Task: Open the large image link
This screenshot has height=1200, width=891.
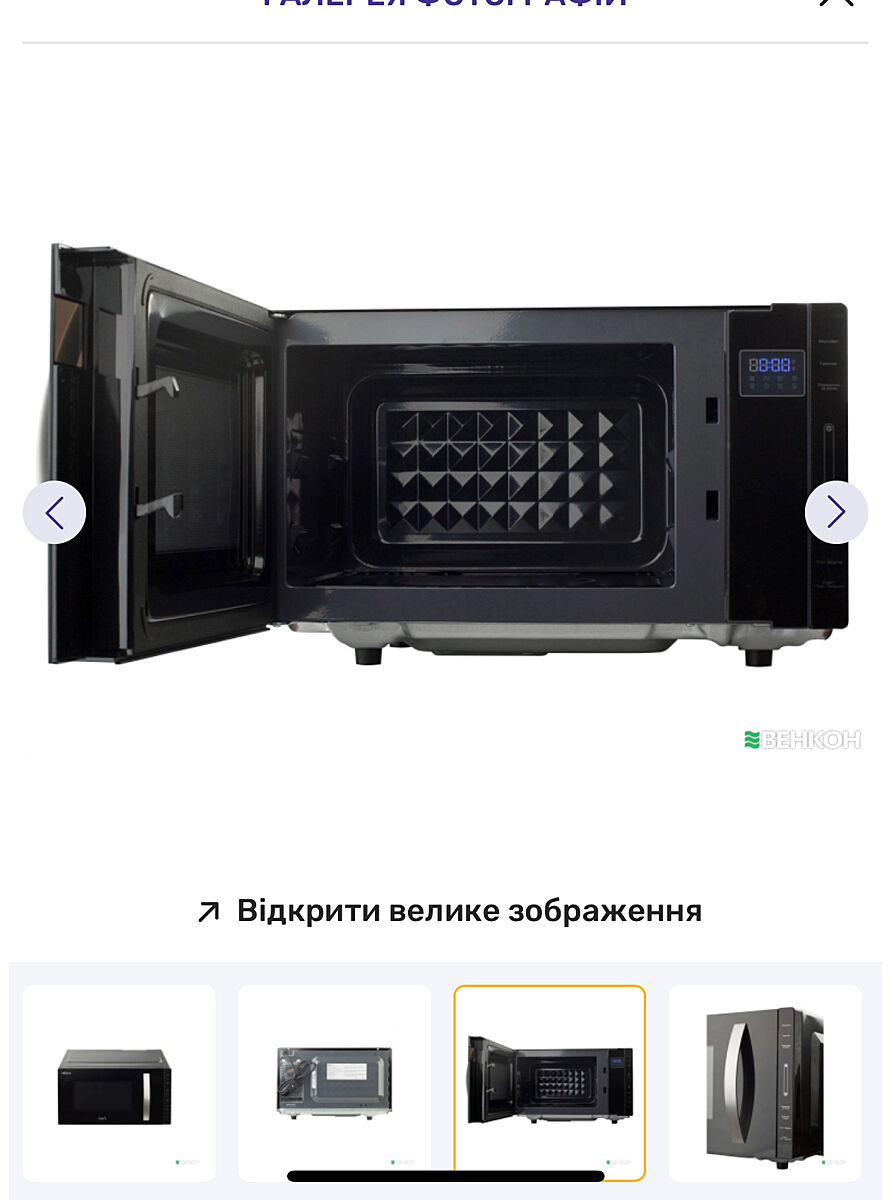Action: pos(450,911)
